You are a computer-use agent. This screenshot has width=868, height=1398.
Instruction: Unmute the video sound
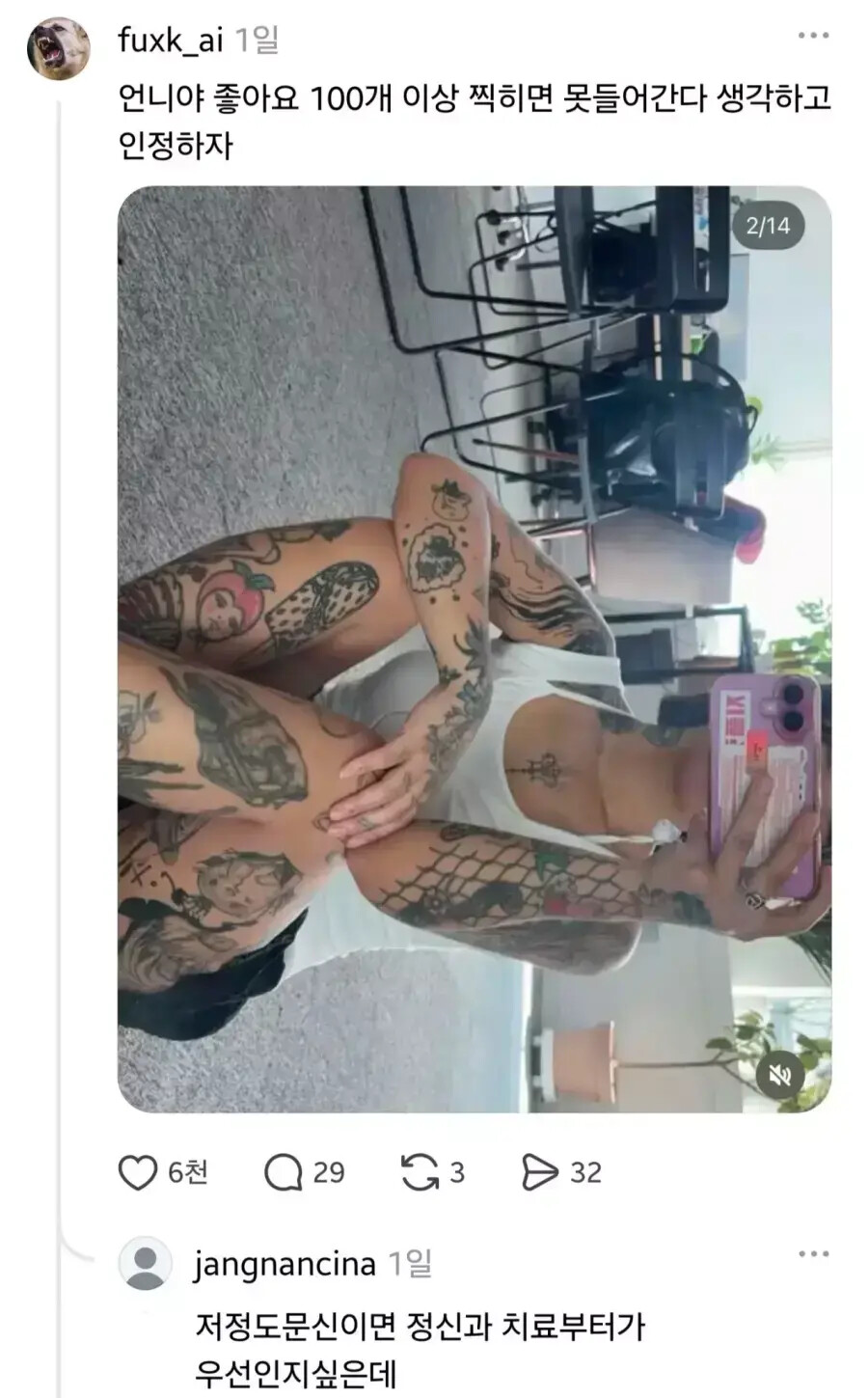pyautogui.click(x=780, y=1075)
